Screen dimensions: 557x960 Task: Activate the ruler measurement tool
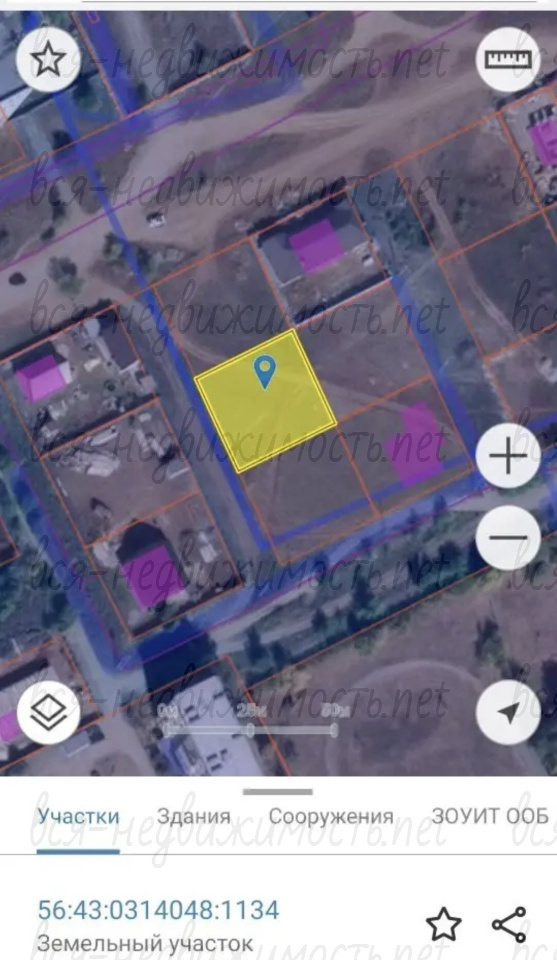point(507,59)
